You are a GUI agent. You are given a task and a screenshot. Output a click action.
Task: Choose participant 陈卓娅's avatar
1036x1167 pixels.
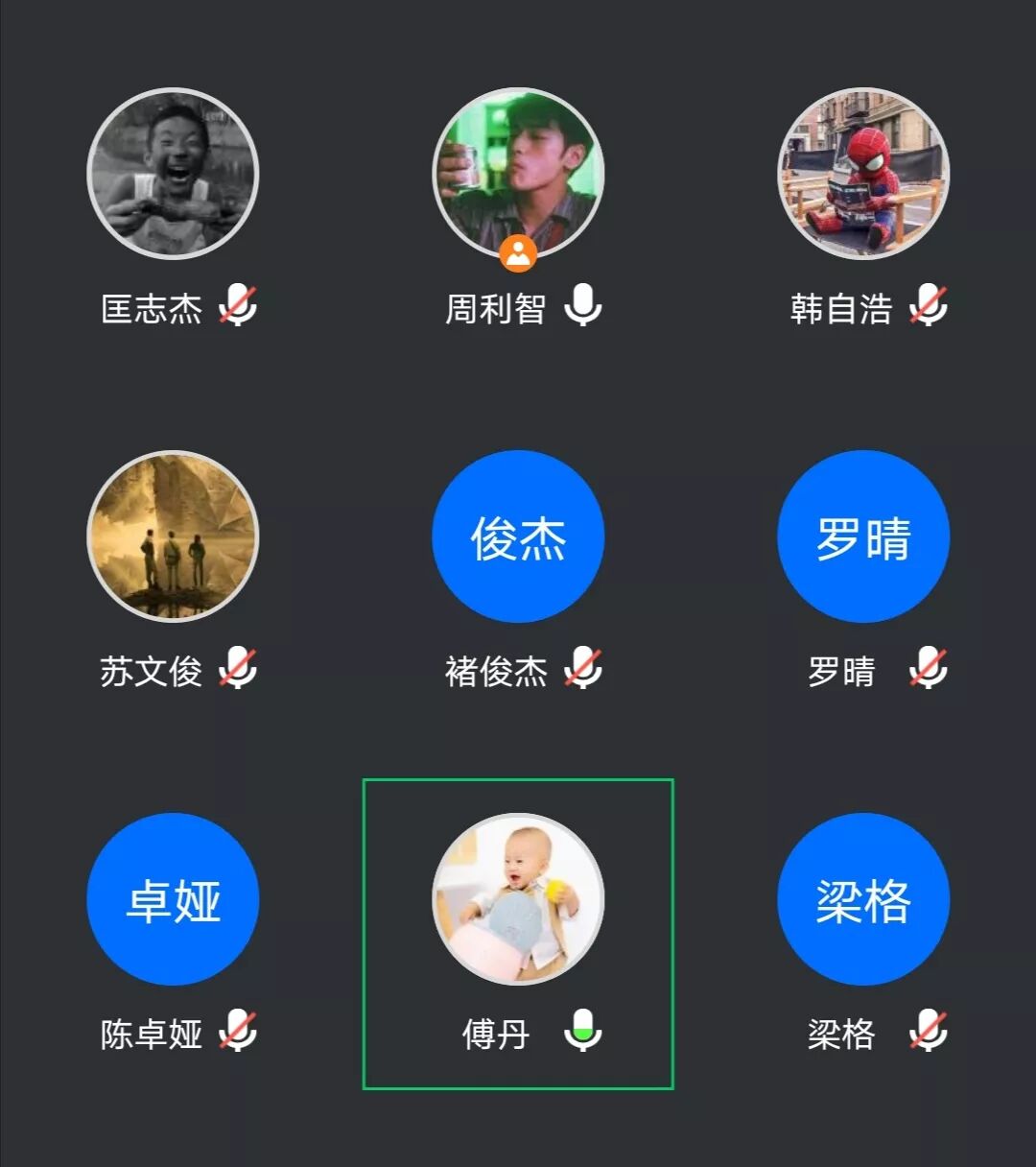pos(173,899)
